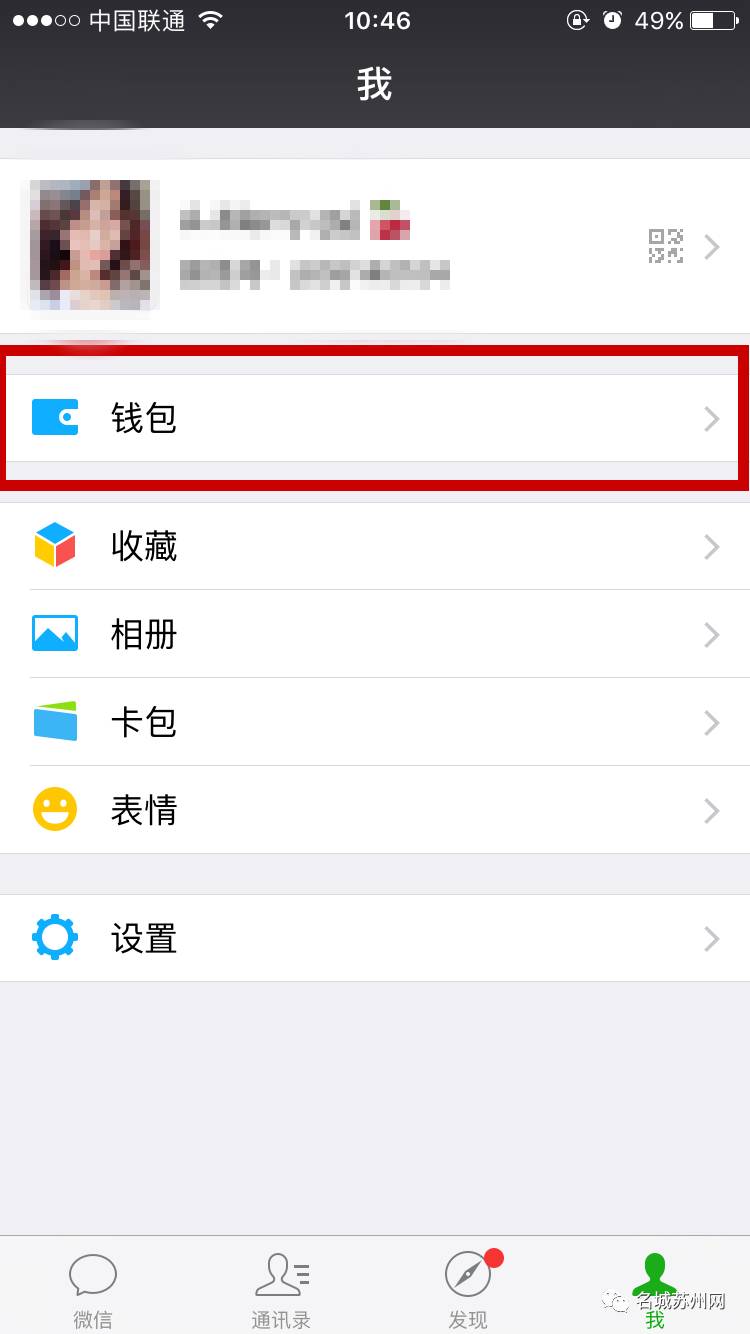Tap the blurred profile avatar picture

pos(91,245)
